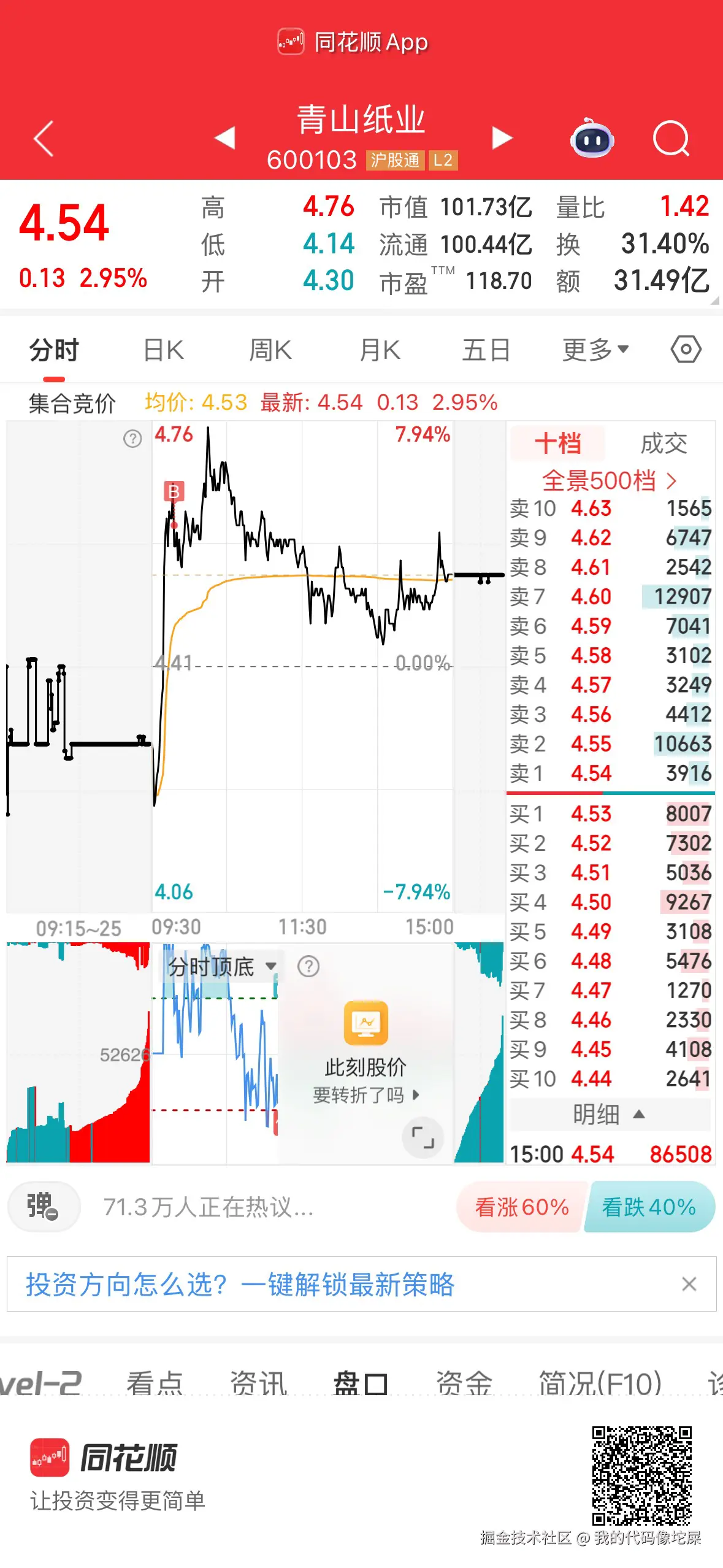
Task: Expand indicator panel with fullscreen icon
Action: point(422,1138)
